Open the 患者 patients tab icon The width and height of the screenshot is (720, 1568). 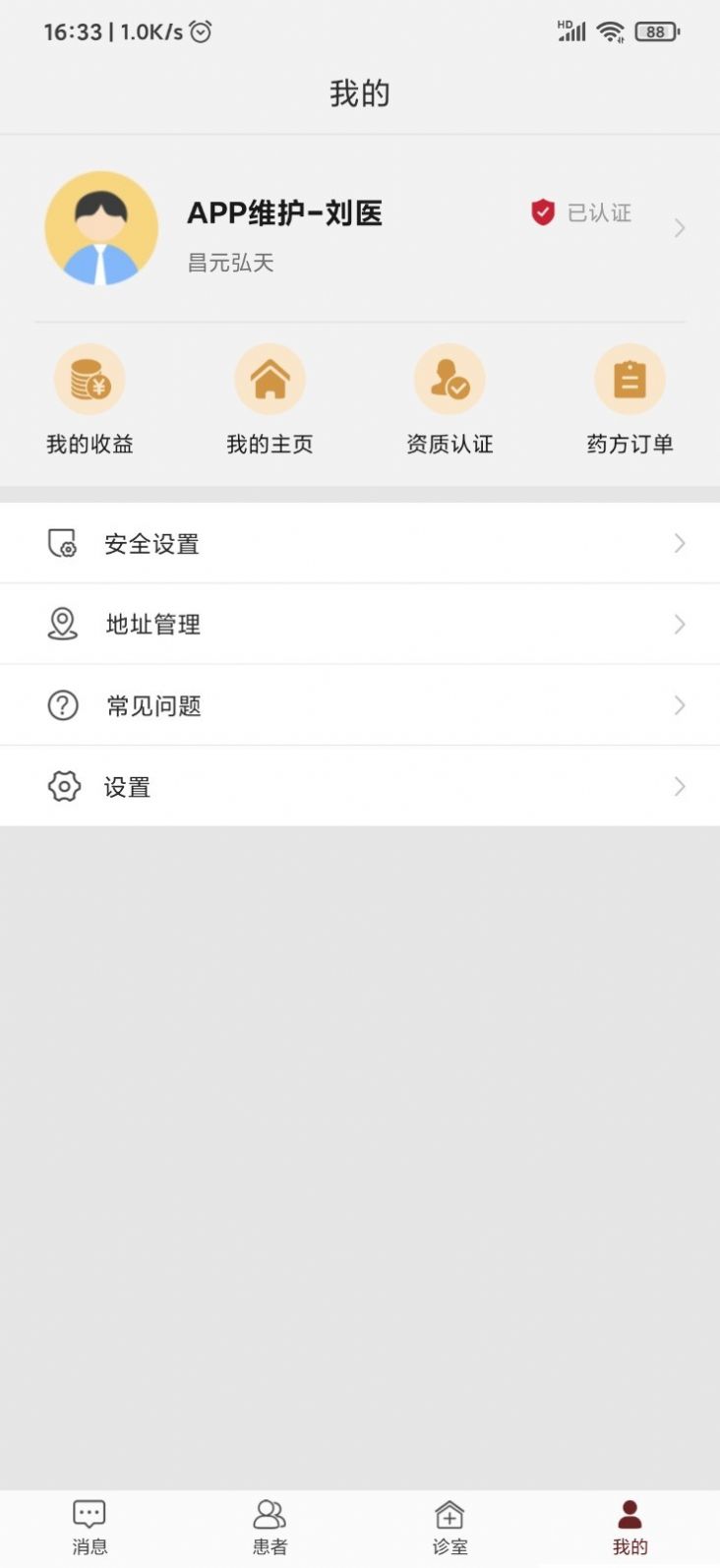click(x=270, y=1512)
